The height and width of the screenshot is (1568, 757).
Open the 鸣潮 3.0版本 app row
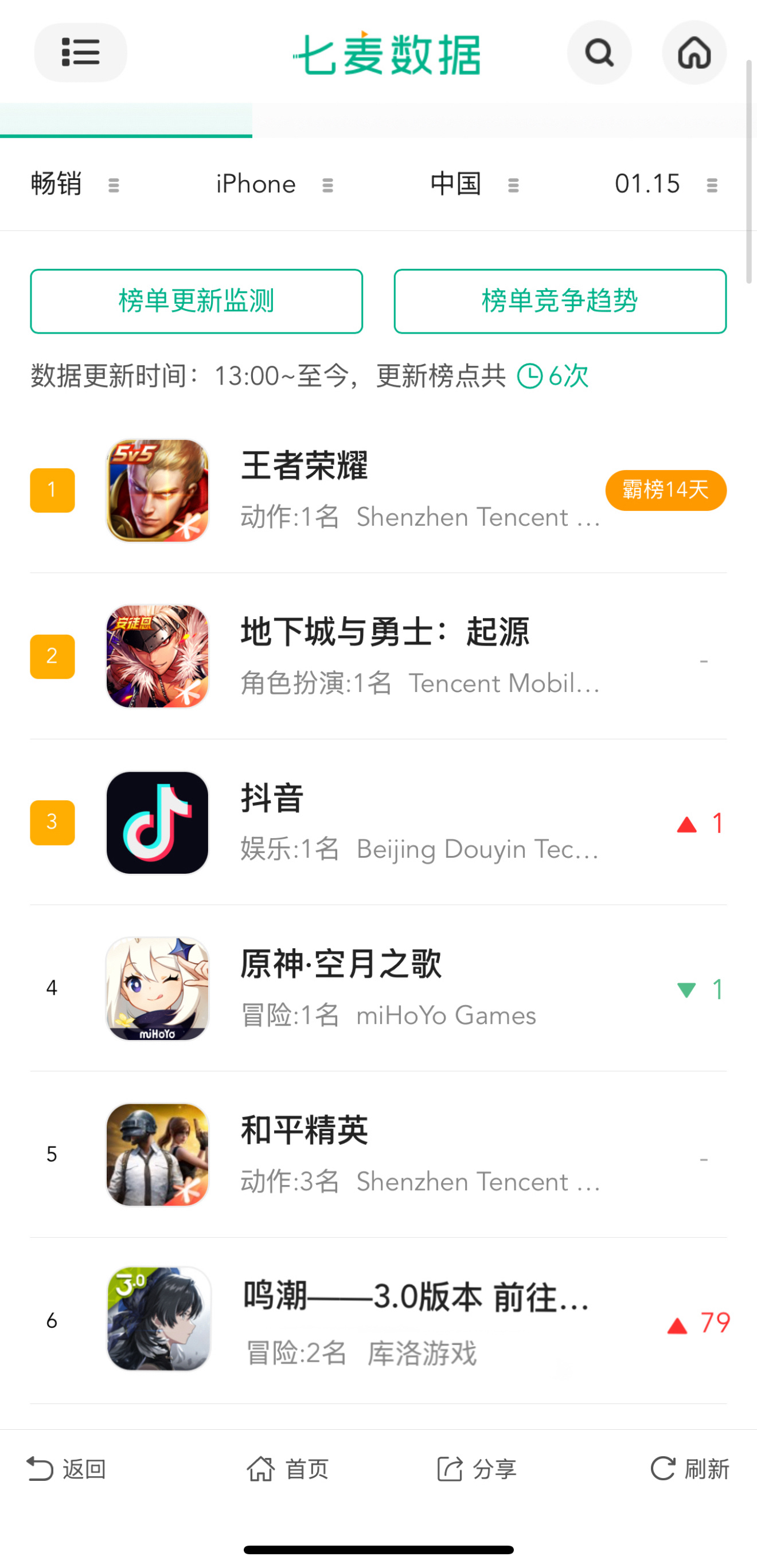(x=377, y=1320)
